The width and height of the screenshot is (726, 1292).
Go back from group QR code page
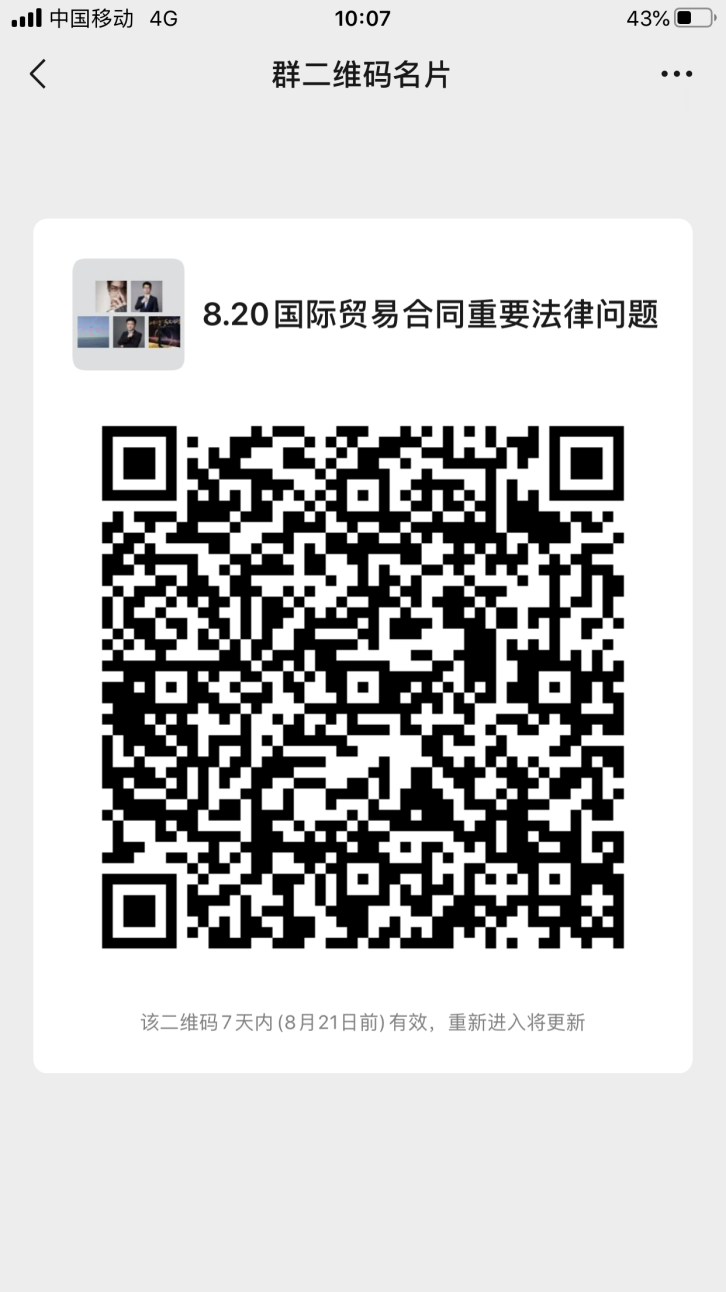click(x=38, y=74)
